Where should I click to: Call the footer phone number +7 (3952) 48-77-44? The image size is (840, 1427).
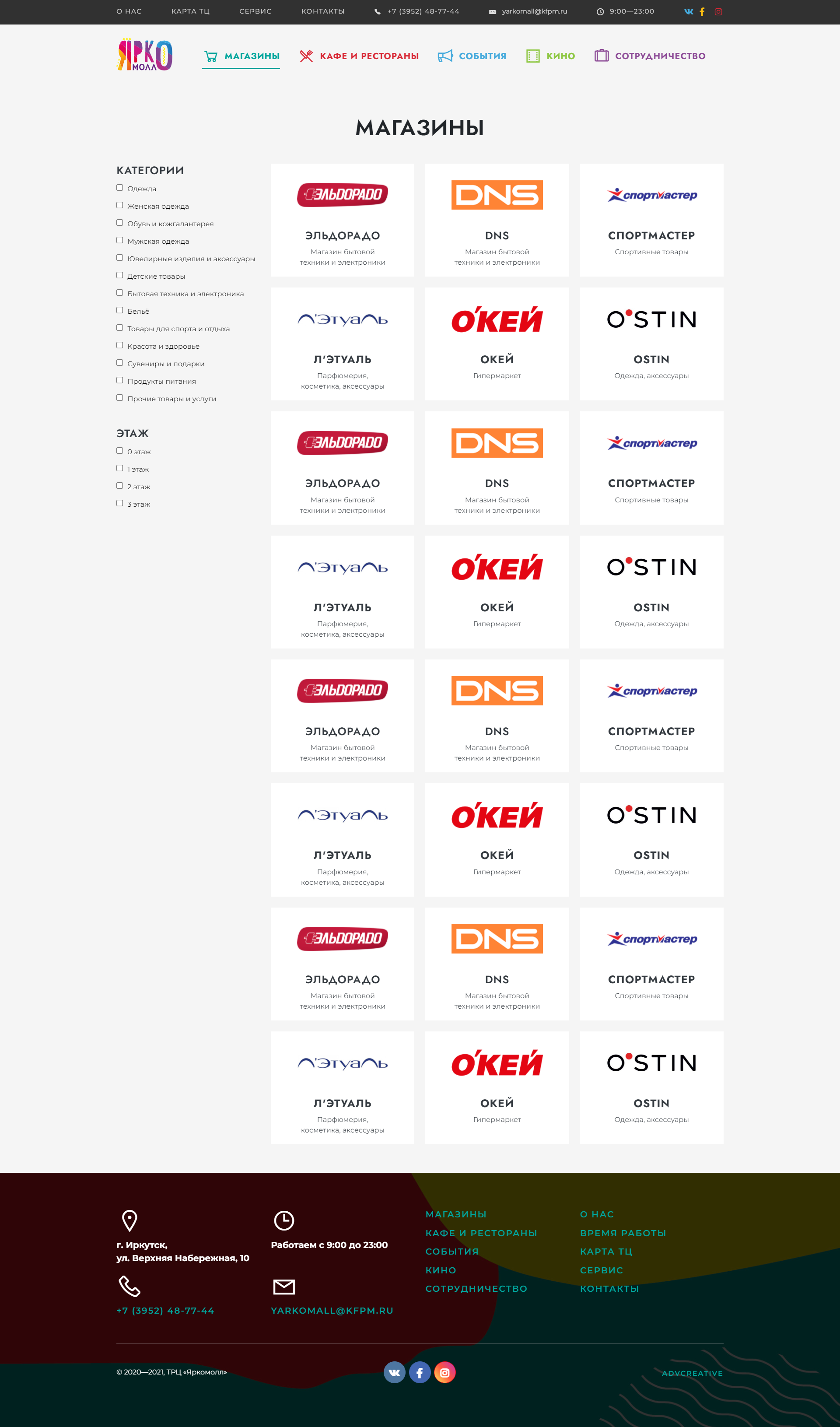[x=165, y=1310]
